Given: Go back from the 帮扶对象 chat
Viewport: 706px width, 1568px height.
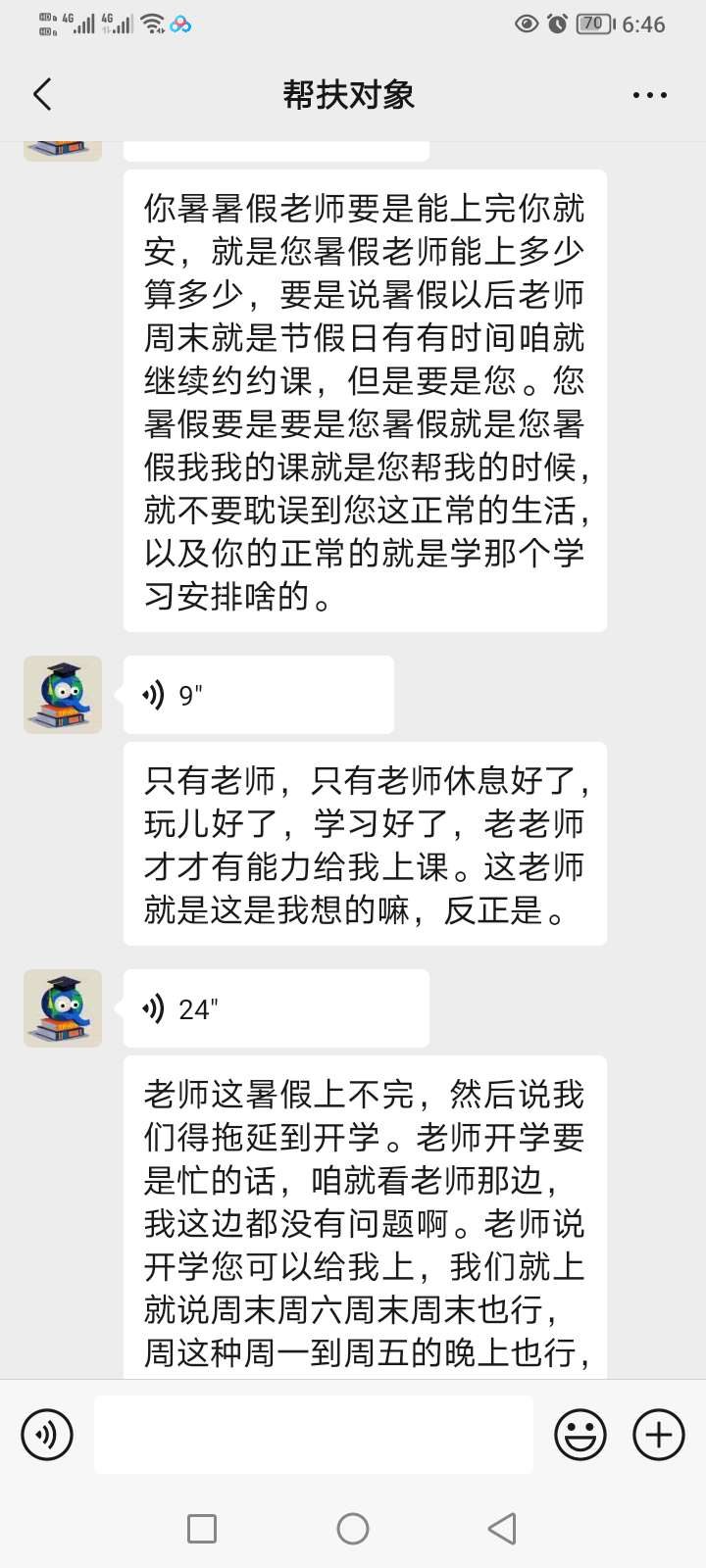Looking at the screenshot, I should coord(42,95).
